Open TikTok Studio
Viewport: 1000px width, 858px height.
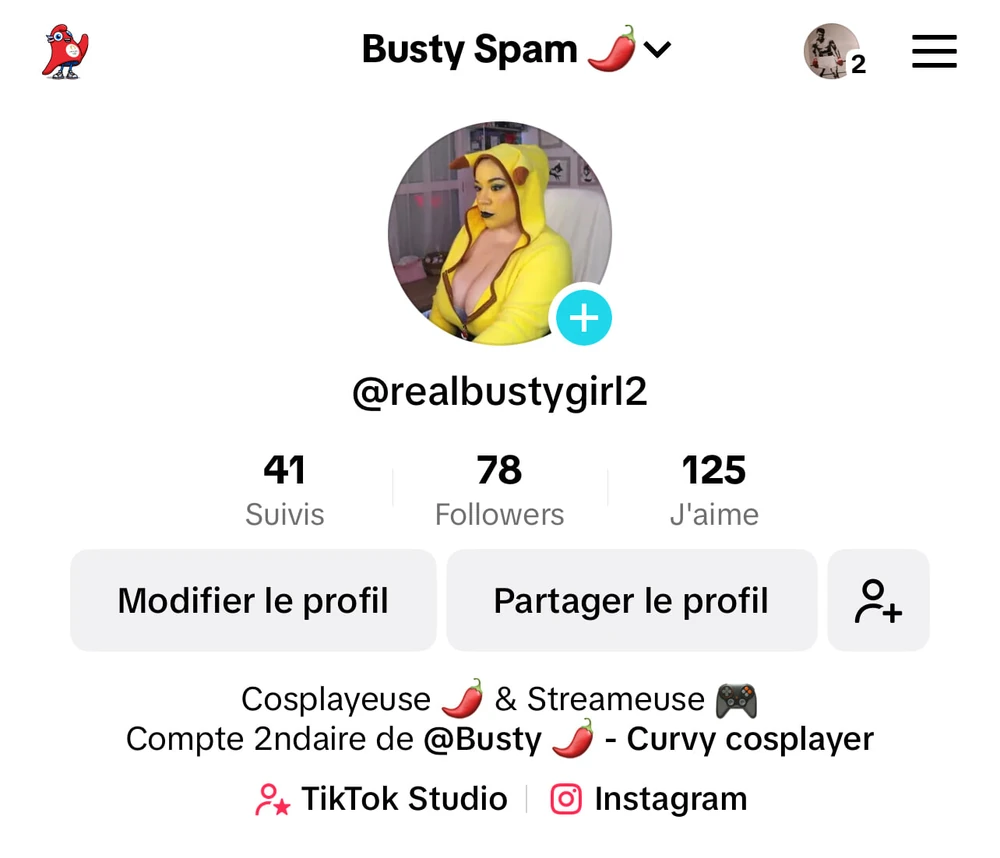pos(382,799)
